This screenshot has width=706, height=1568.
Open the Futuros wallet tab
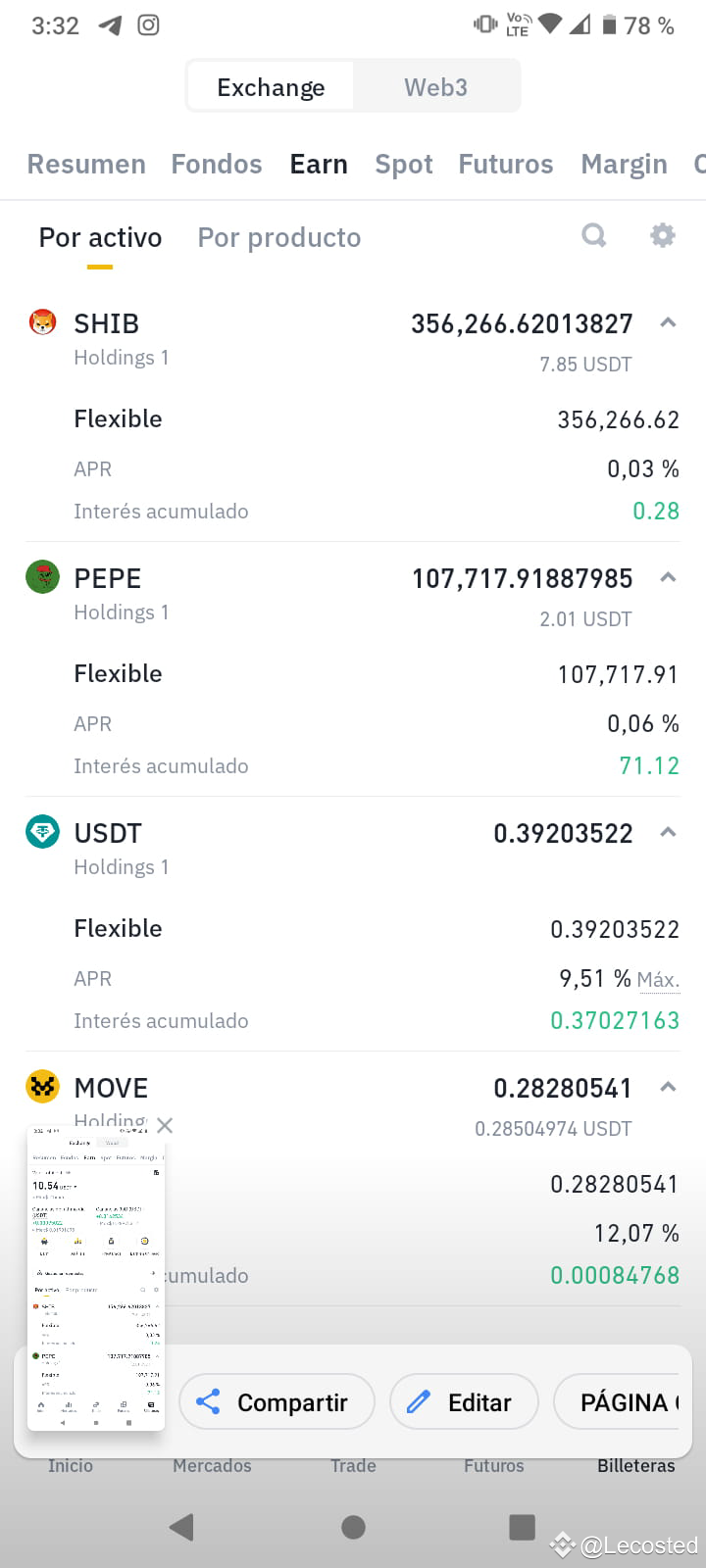[x=506, y=164]
